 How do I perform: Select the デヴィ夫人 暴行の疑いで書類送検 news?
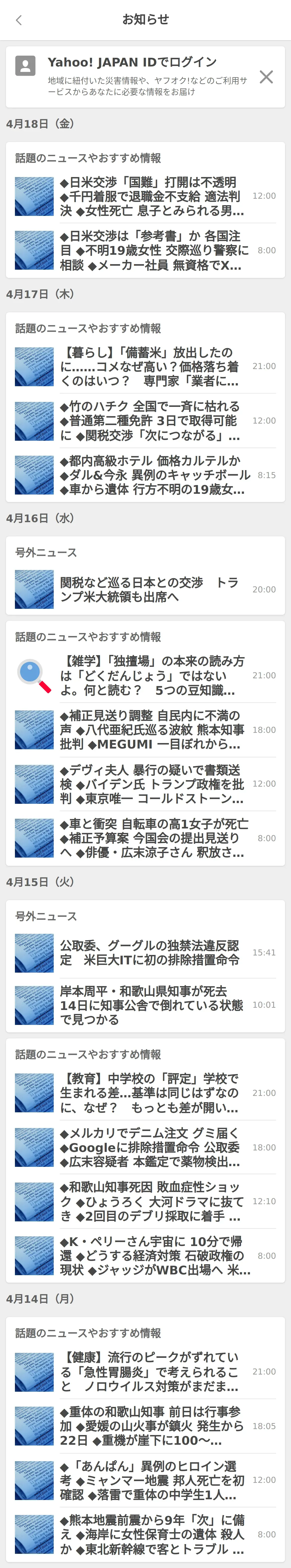click(x=152, y=784)
